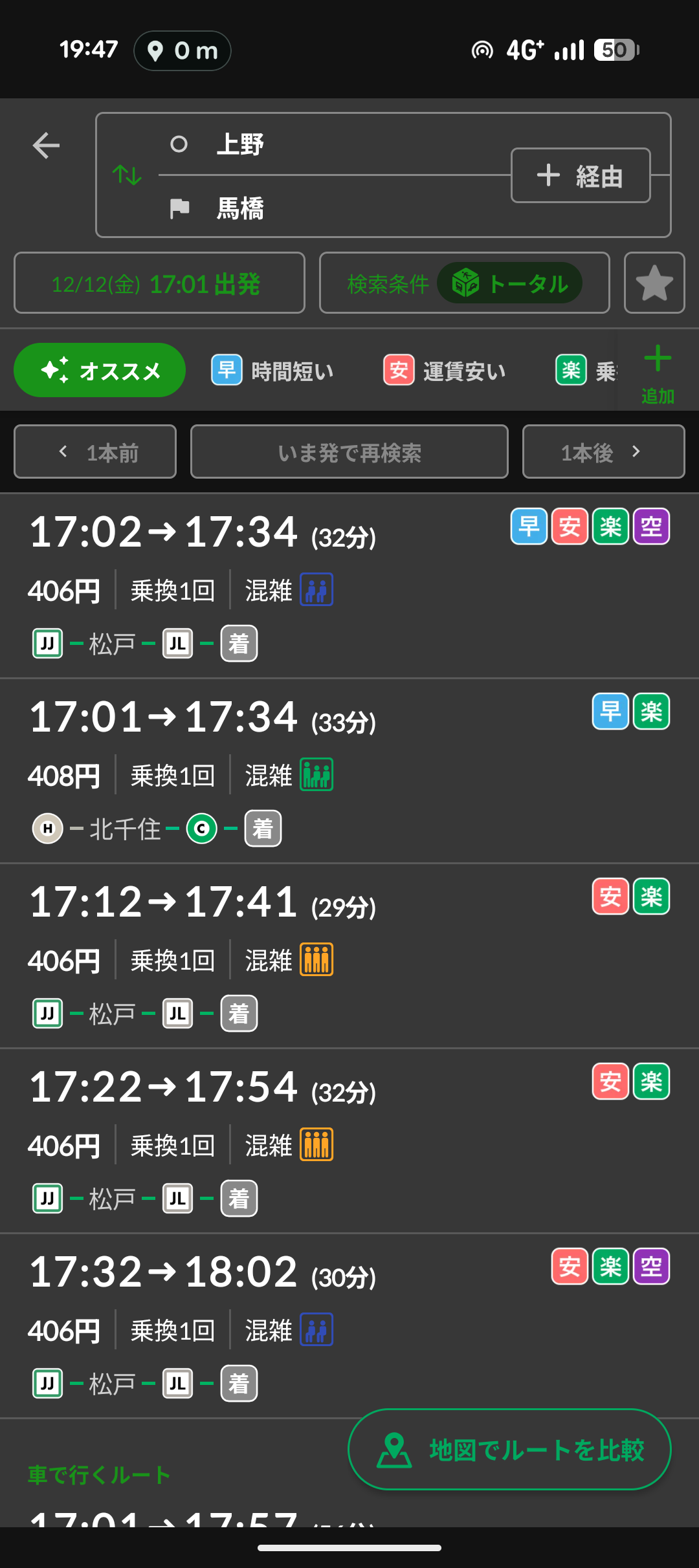Add a via station with 経由
Screen dimensions: 699x1568
[580, 175]
